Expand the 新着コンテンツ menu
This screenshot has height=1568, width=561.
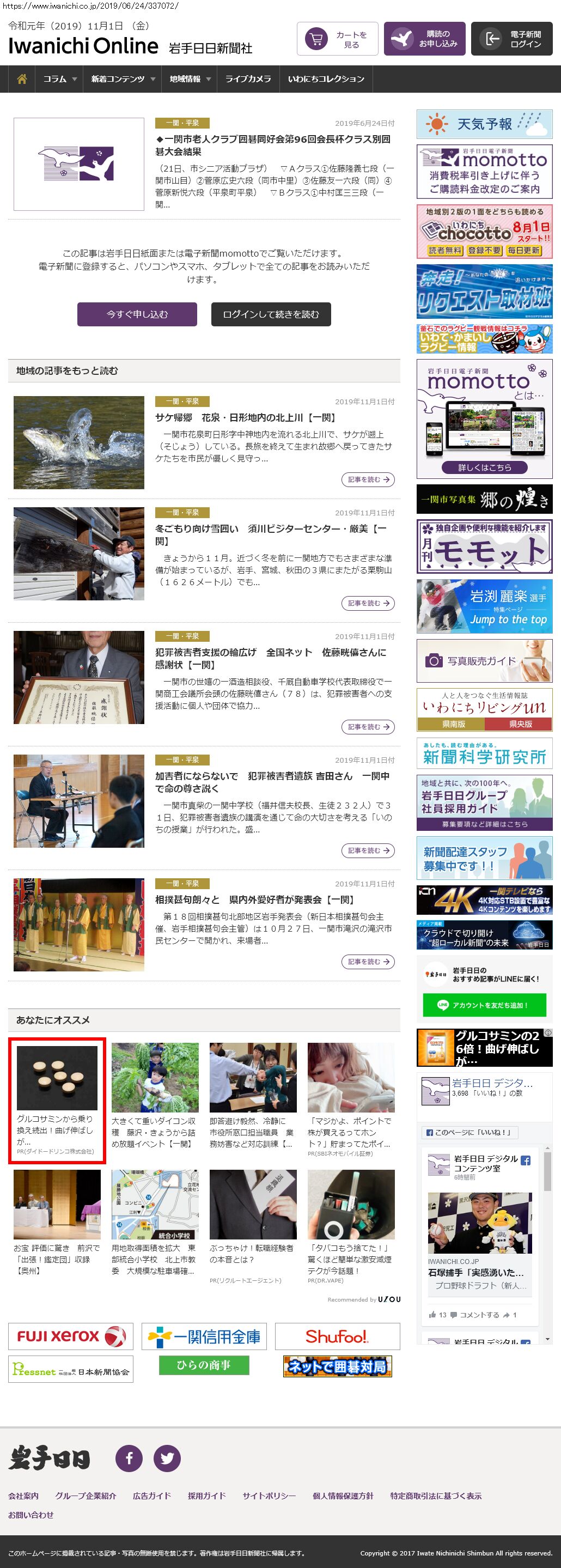(123, 79)
